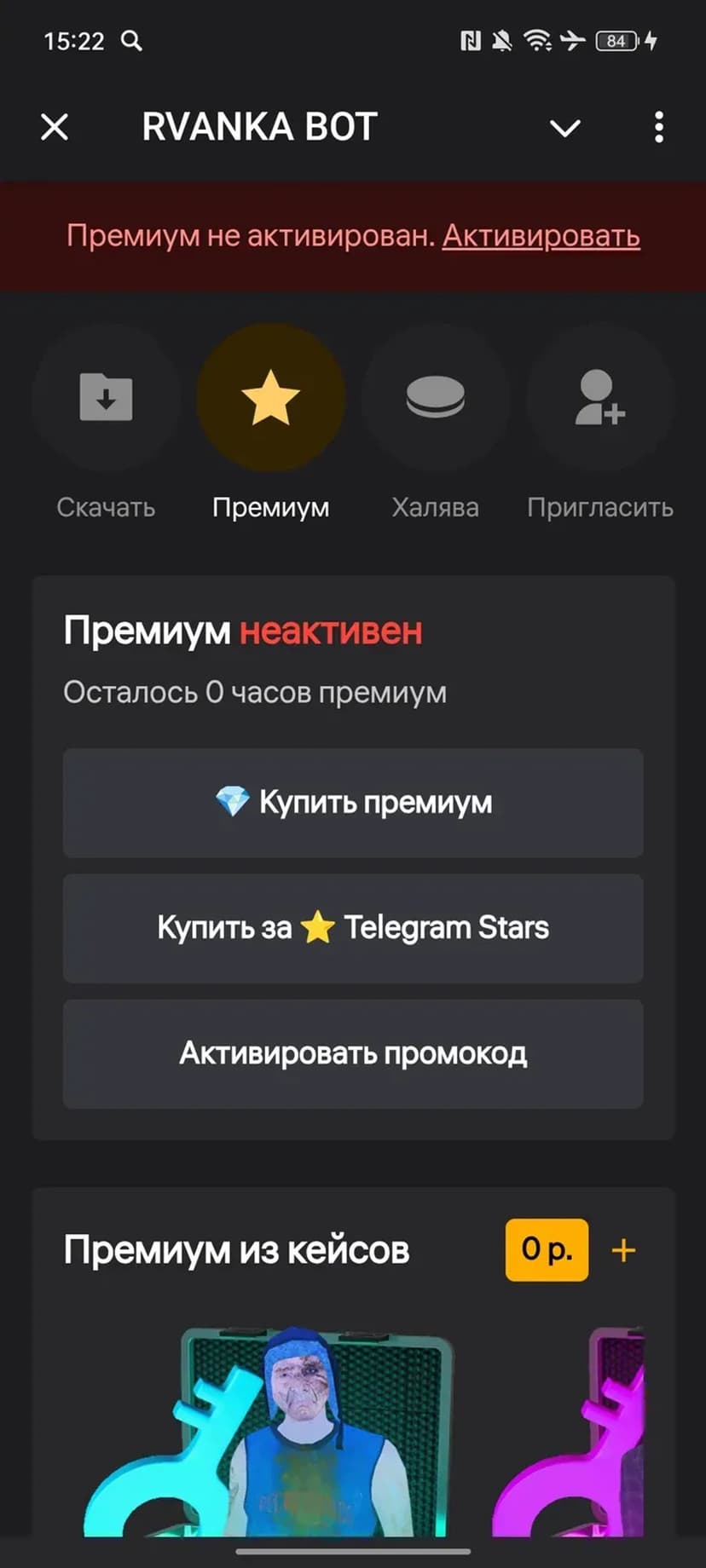Select the Премиум star tab
Image resolution: width=706 pixels, height=1568 pixels.
[270, 397]
